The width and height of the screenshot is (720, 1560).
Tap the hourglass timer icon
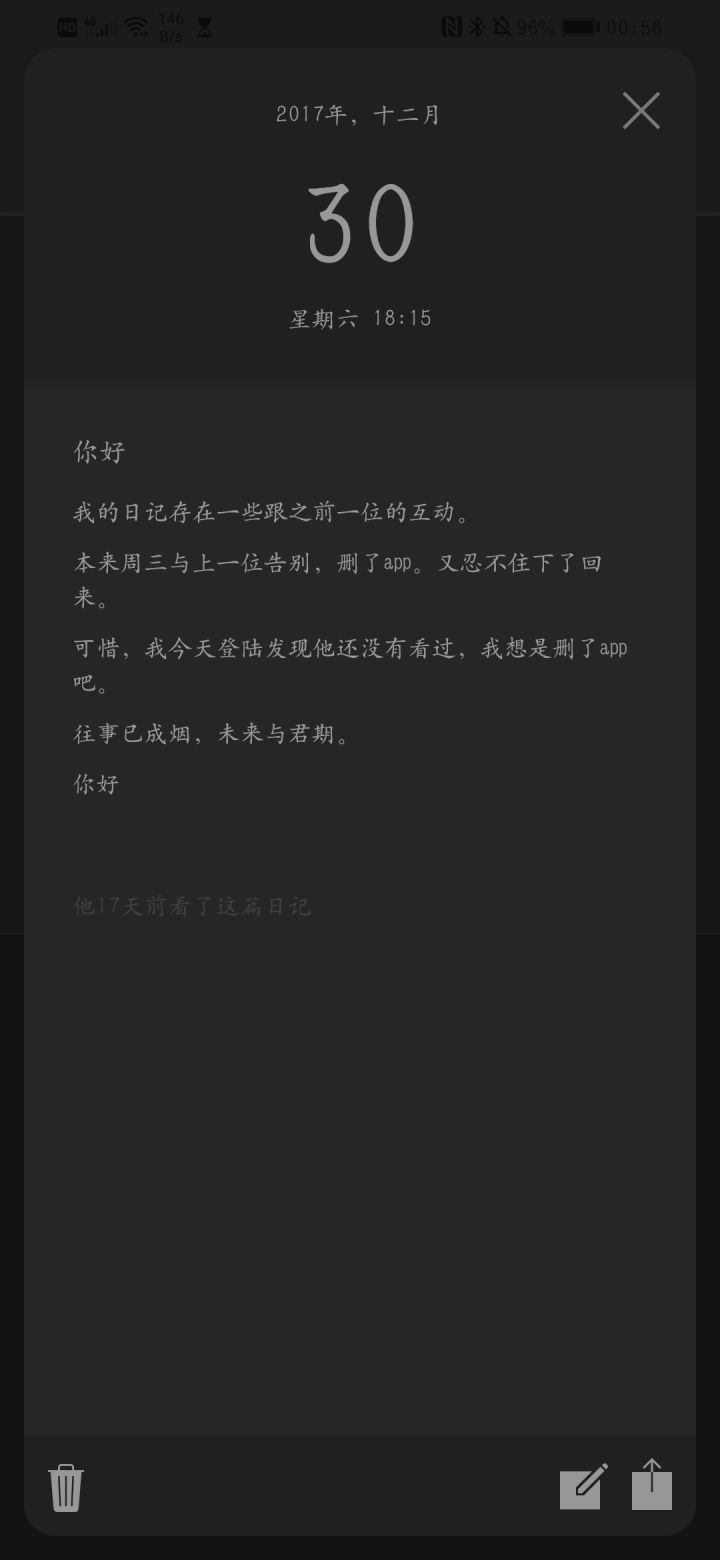205,27
